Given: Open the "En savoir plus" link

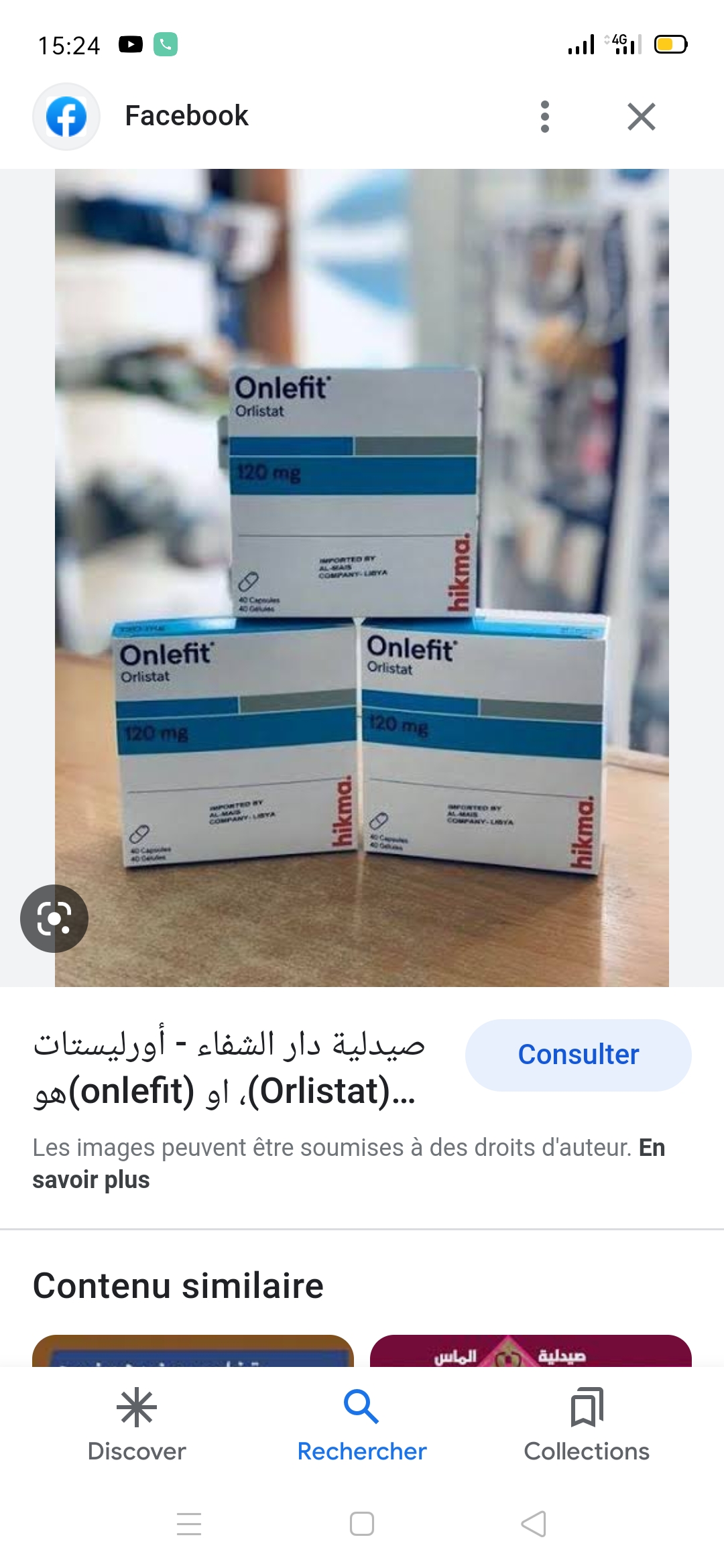Looking at the screenshot, I should pos(91,1180).
